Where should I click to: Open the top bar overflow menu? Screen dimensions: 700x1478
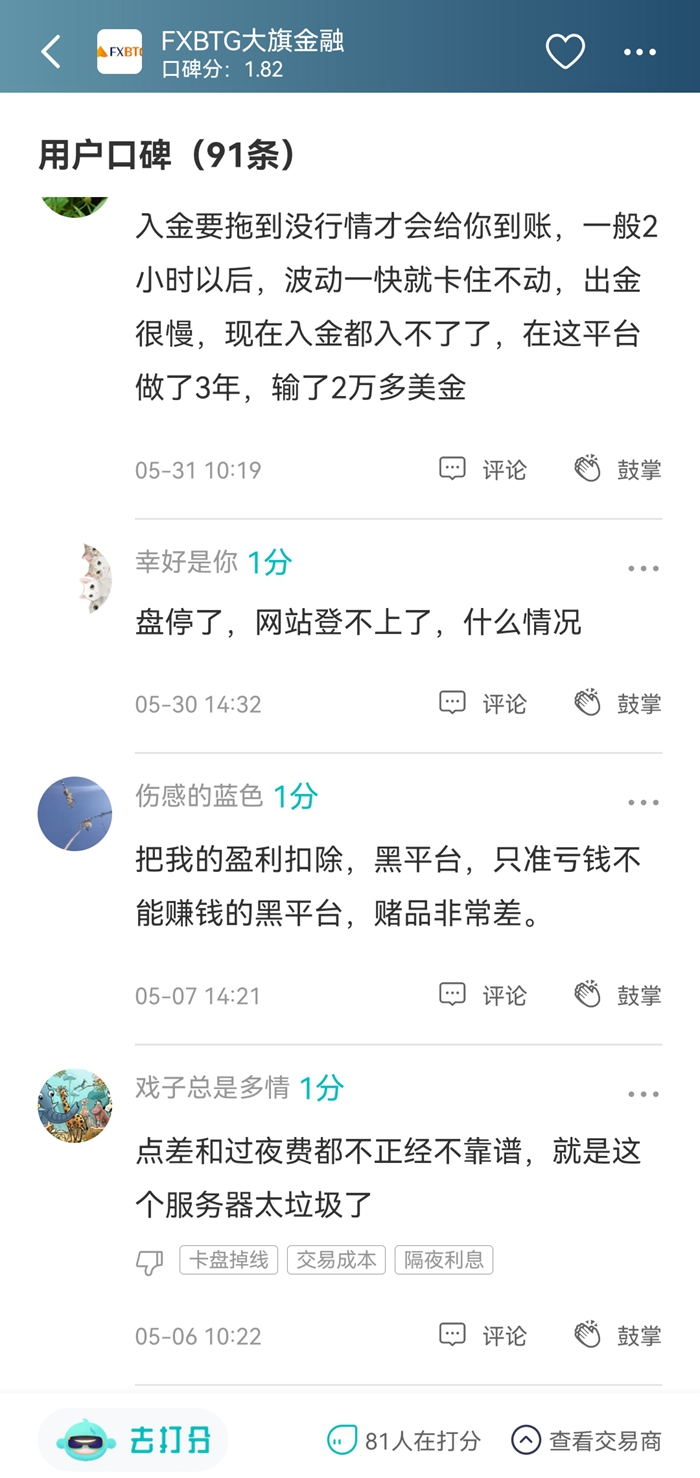coord(640,52)
